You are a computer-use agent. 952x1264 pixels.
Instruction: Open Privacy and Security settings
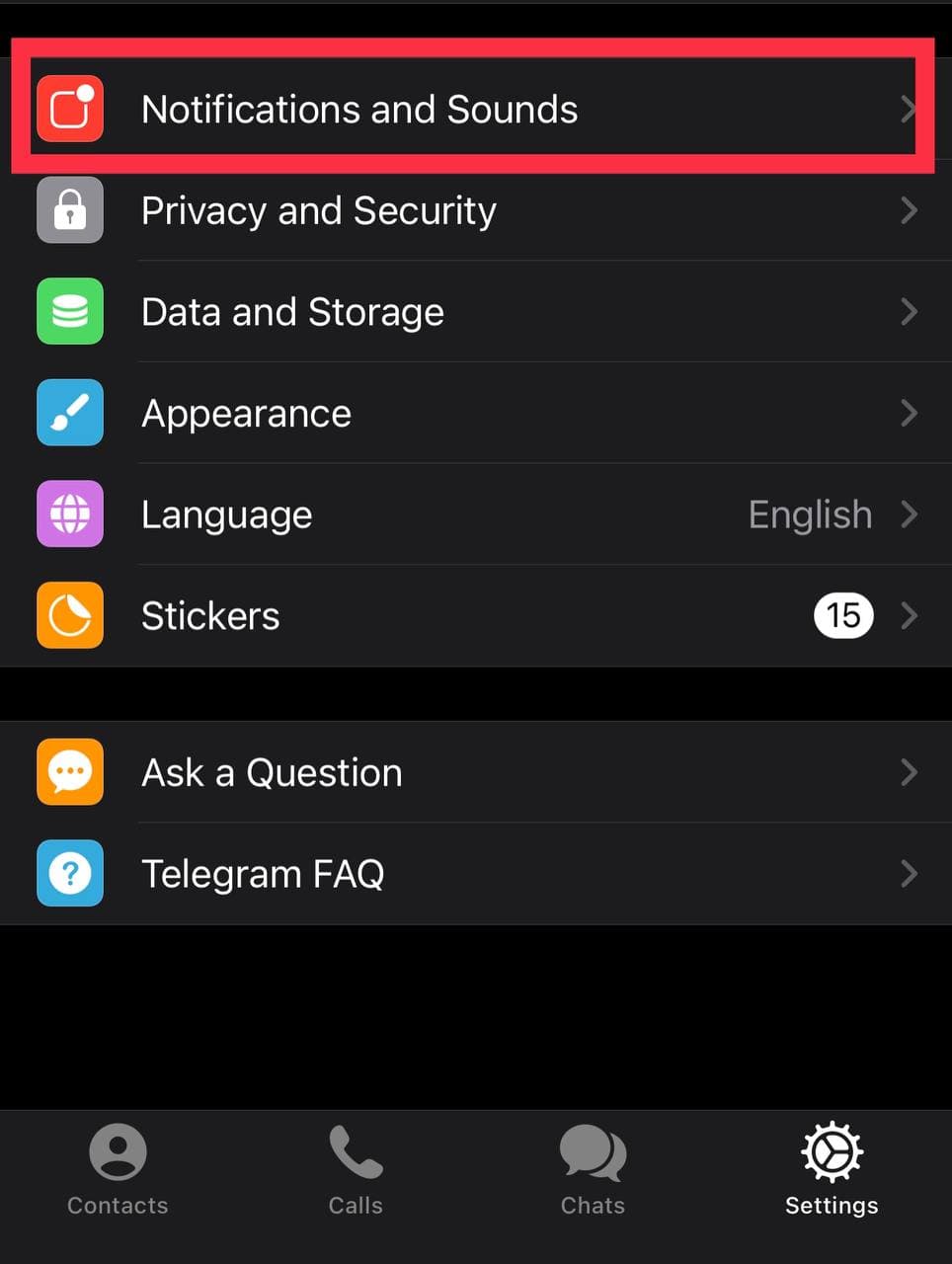[x=319, y=211]
